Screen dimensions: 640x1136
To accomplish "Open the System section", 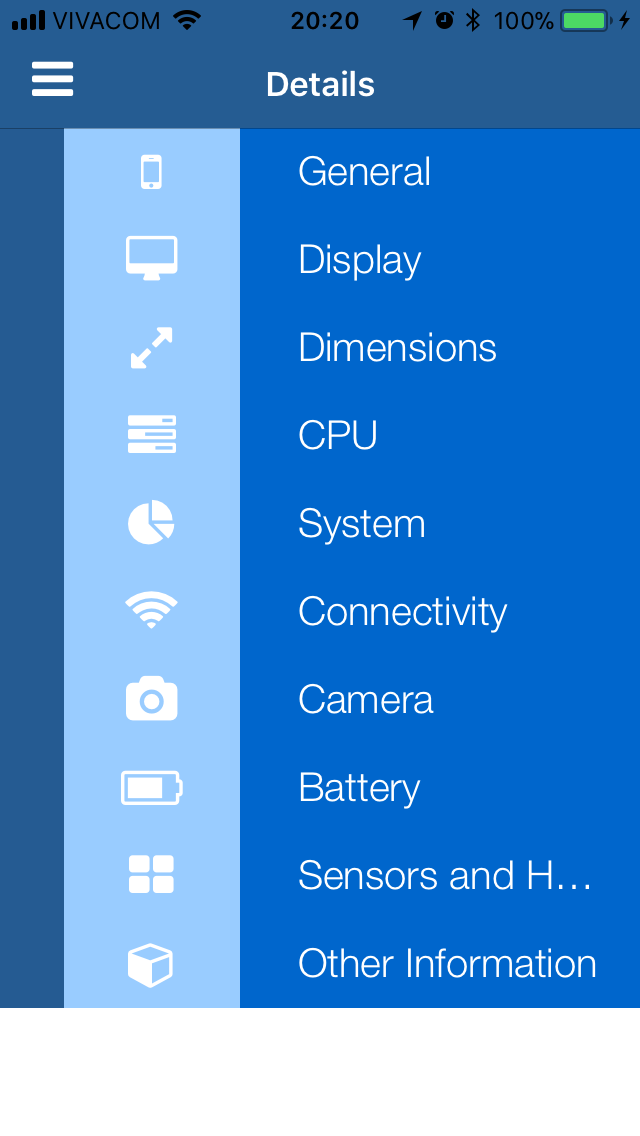I will click(352, 523).
